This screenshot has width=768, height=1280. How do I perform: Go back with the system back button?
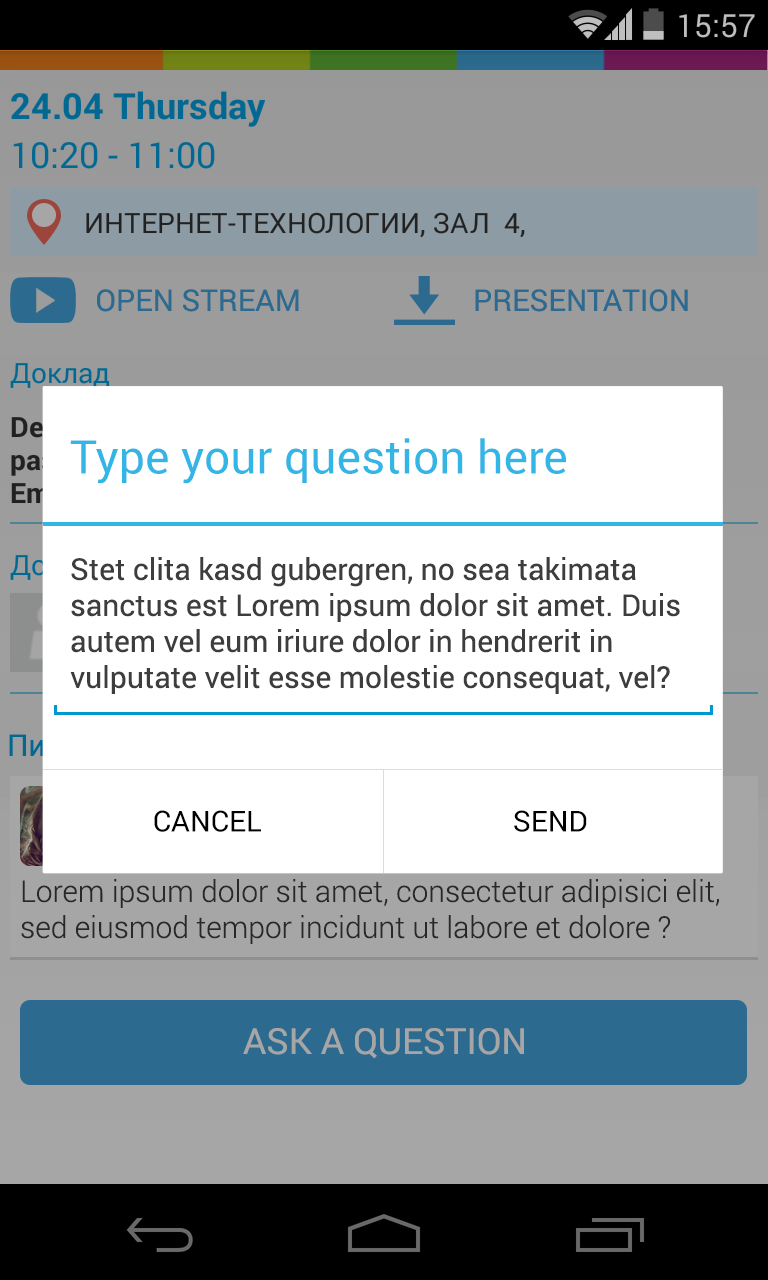[x=160, y=1235]
